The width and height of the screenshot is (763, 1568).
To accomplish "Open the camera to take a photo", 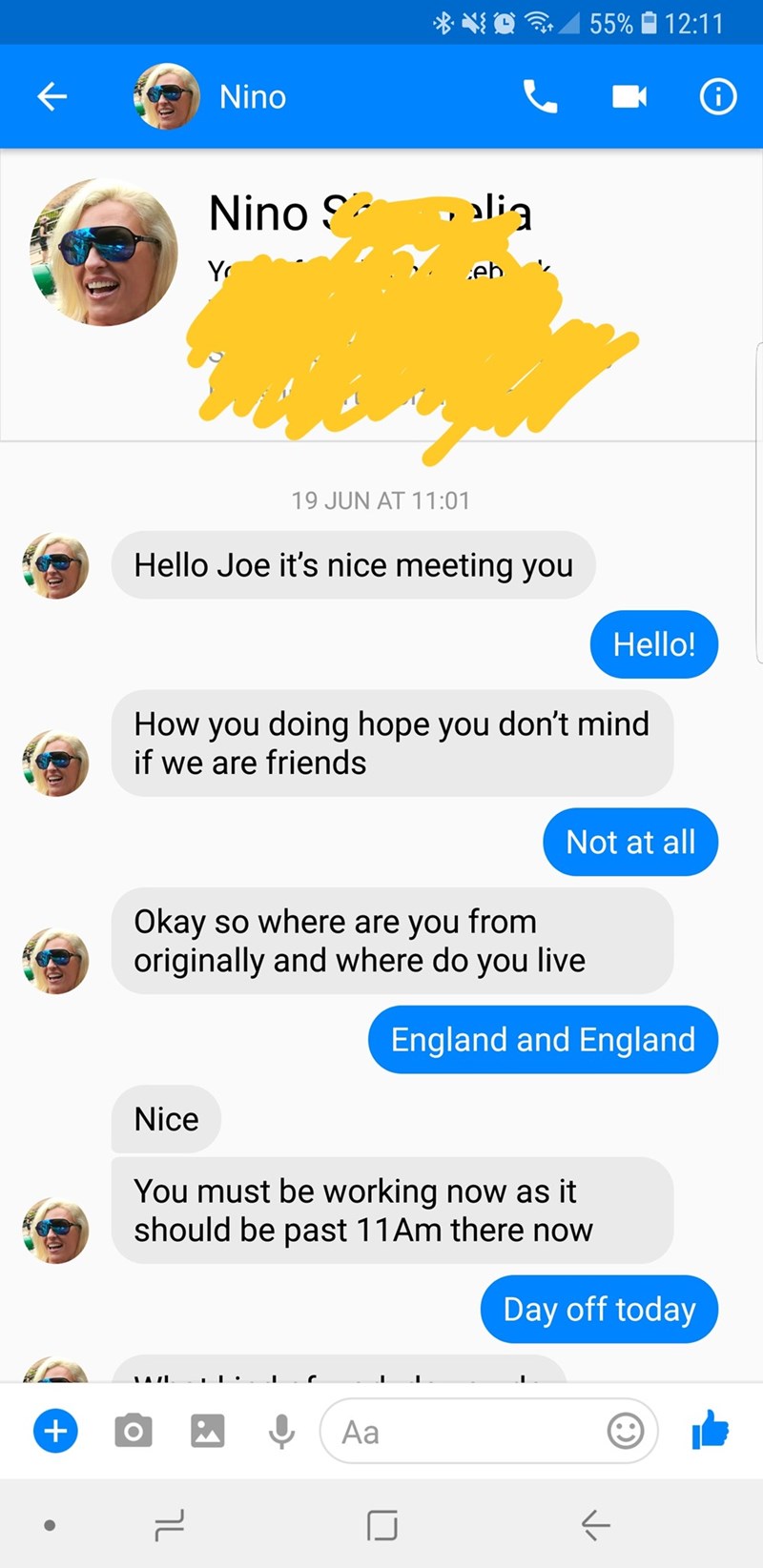I will [x=133, y=1431].
